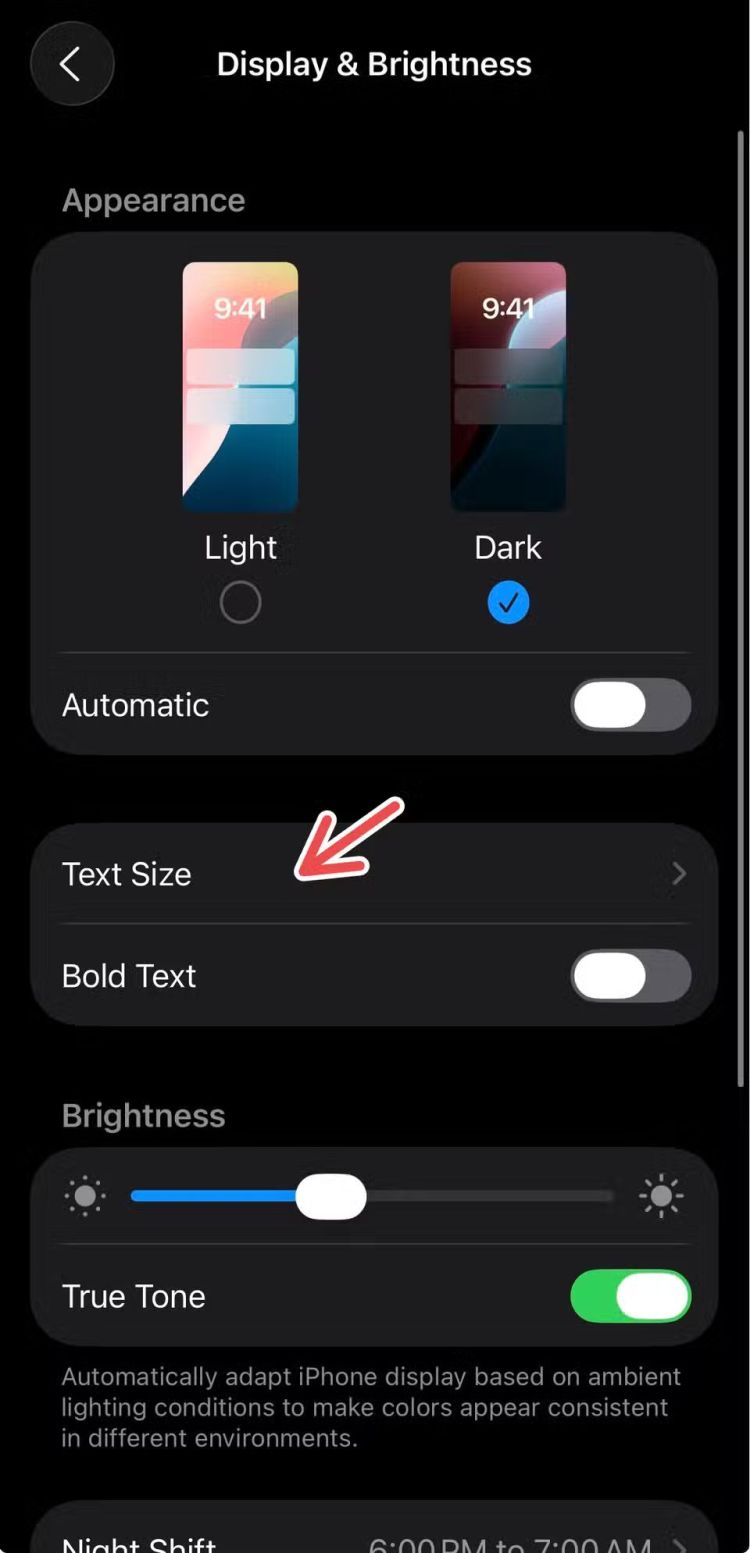Viewport: 750px width, 1553px height.
Task: Select the Dark appearance radio button
Action: point(508,603)
